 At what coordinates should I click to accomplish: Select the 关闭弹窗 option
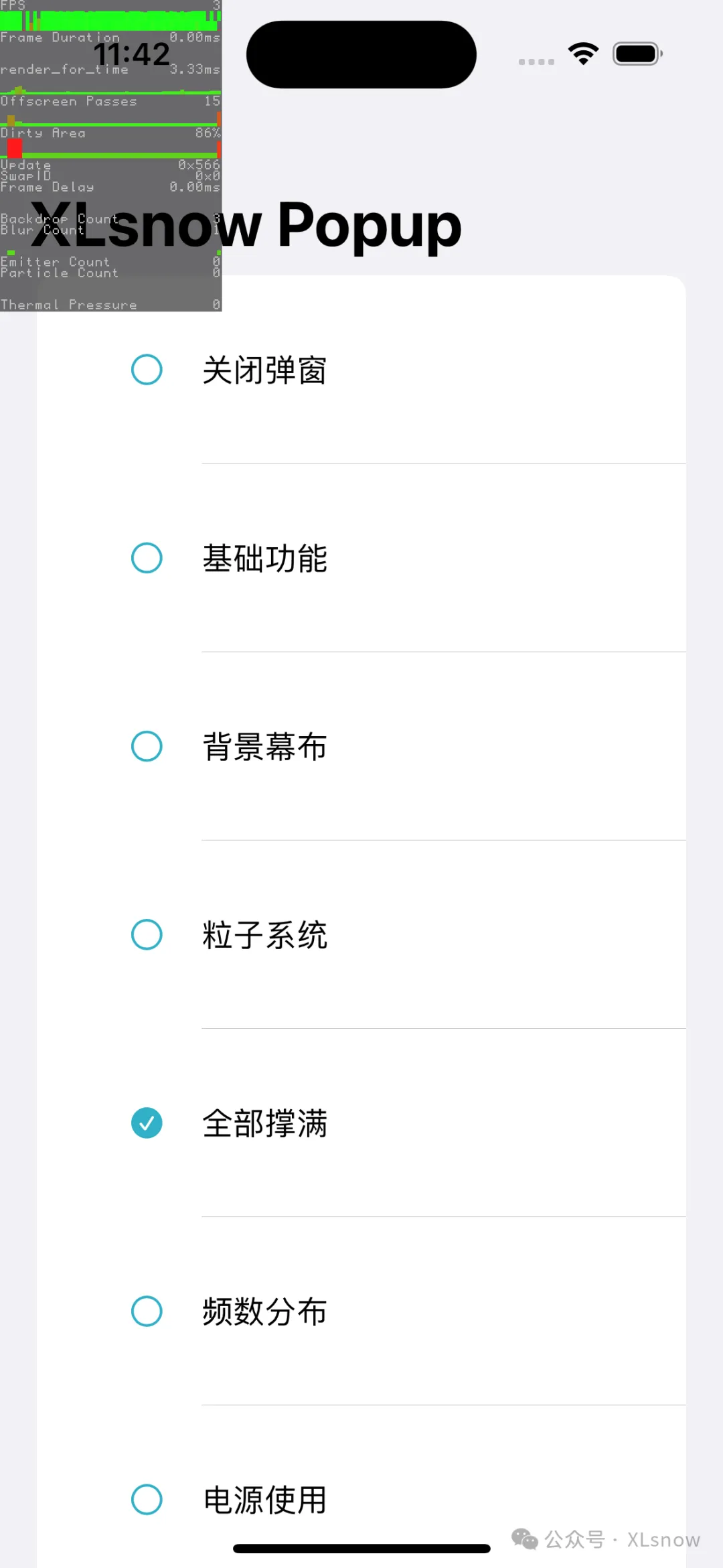pos(361,370)
